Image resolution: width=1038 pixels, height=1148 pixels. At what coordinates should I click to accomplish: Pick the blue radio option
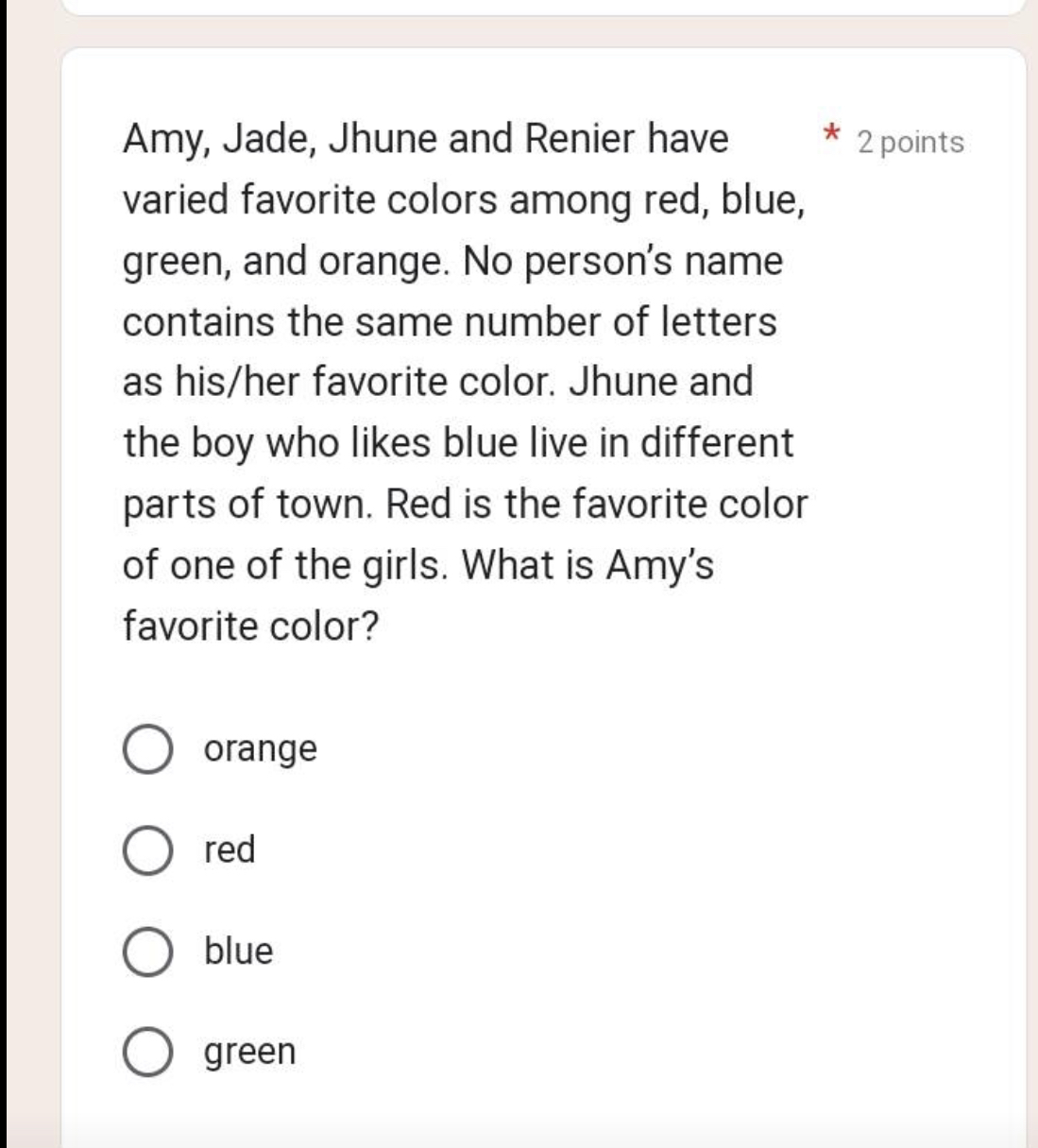(146, 952)
